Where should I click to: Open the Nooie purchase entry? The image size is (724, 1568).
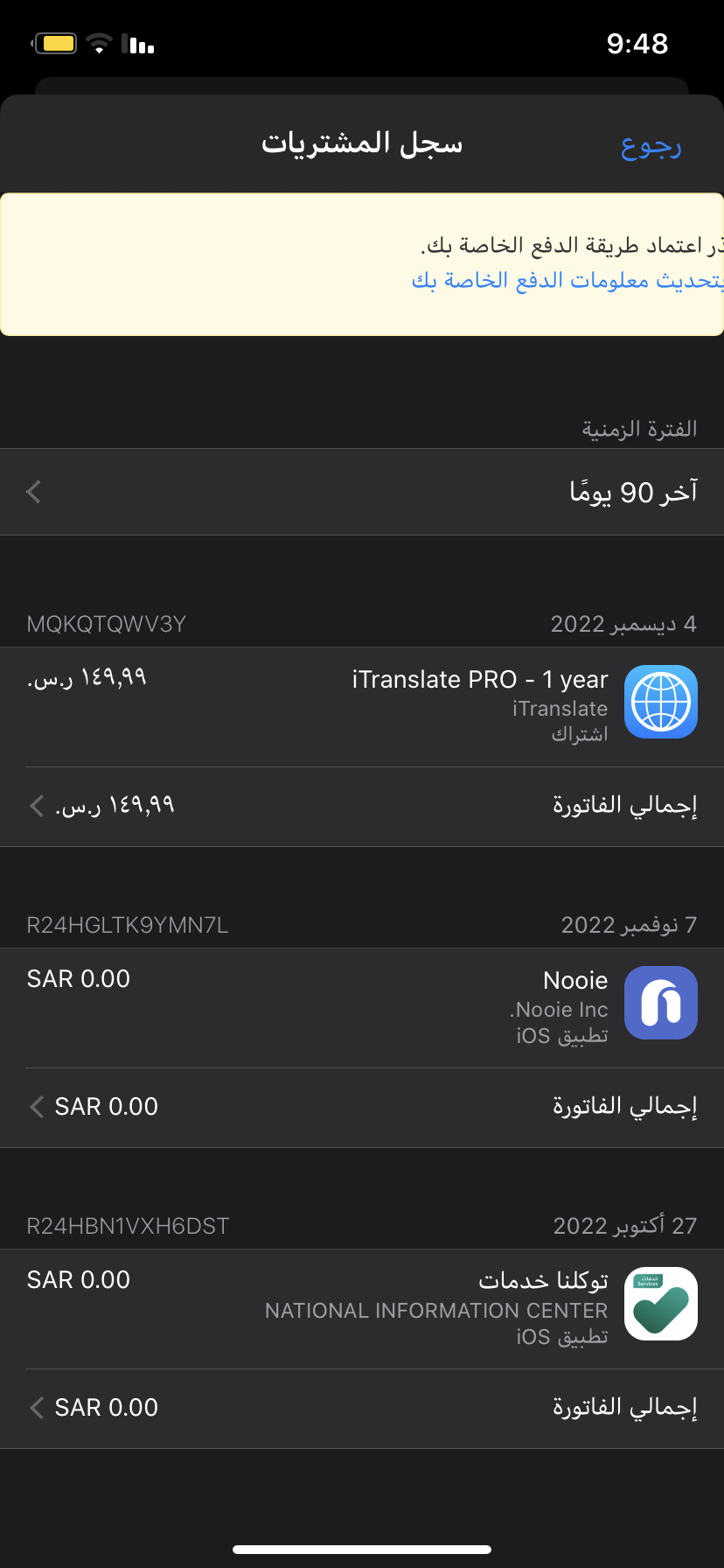coord(362,1008)
